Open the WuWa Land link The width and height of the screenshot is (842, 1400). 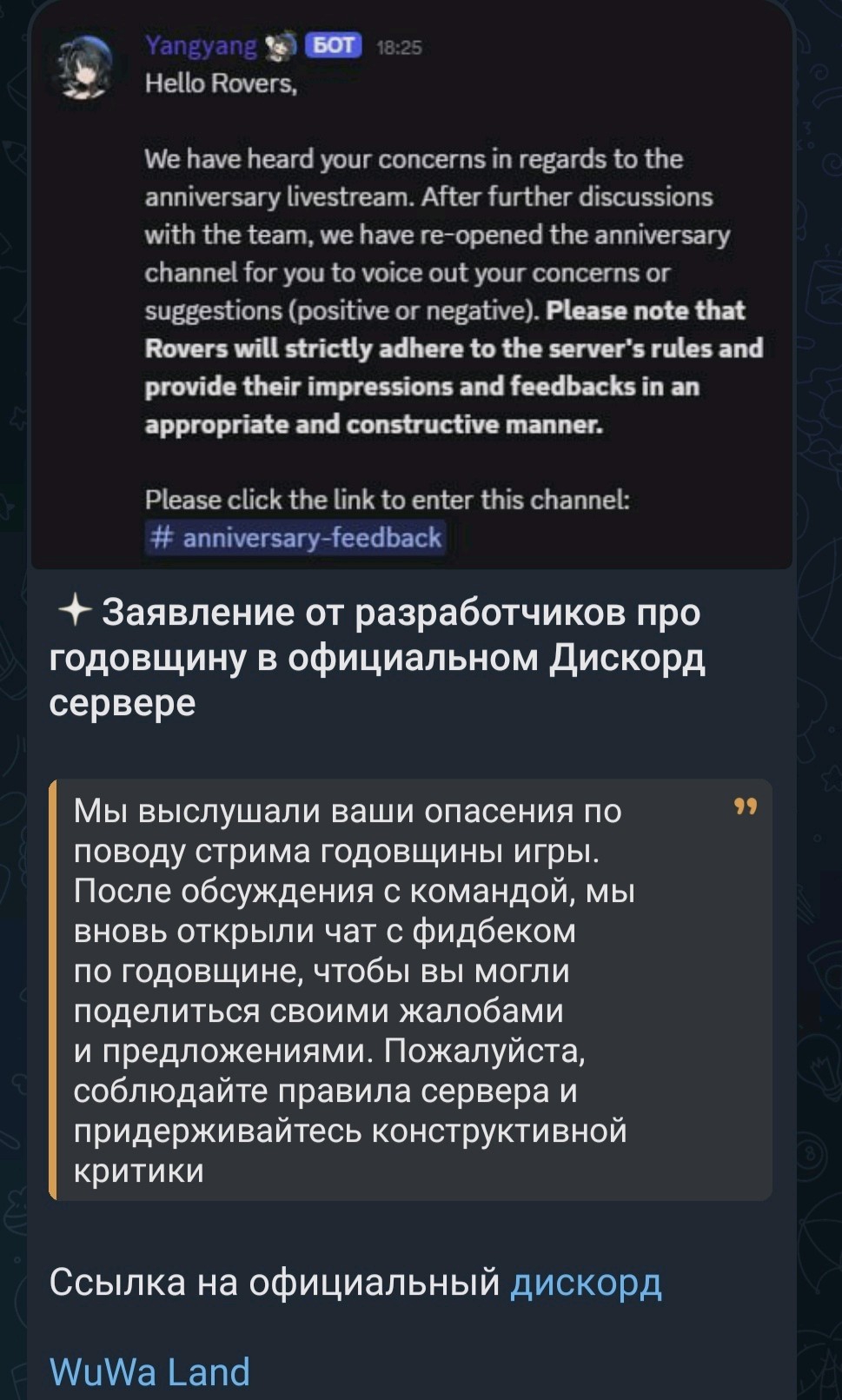pos(149,1371)
